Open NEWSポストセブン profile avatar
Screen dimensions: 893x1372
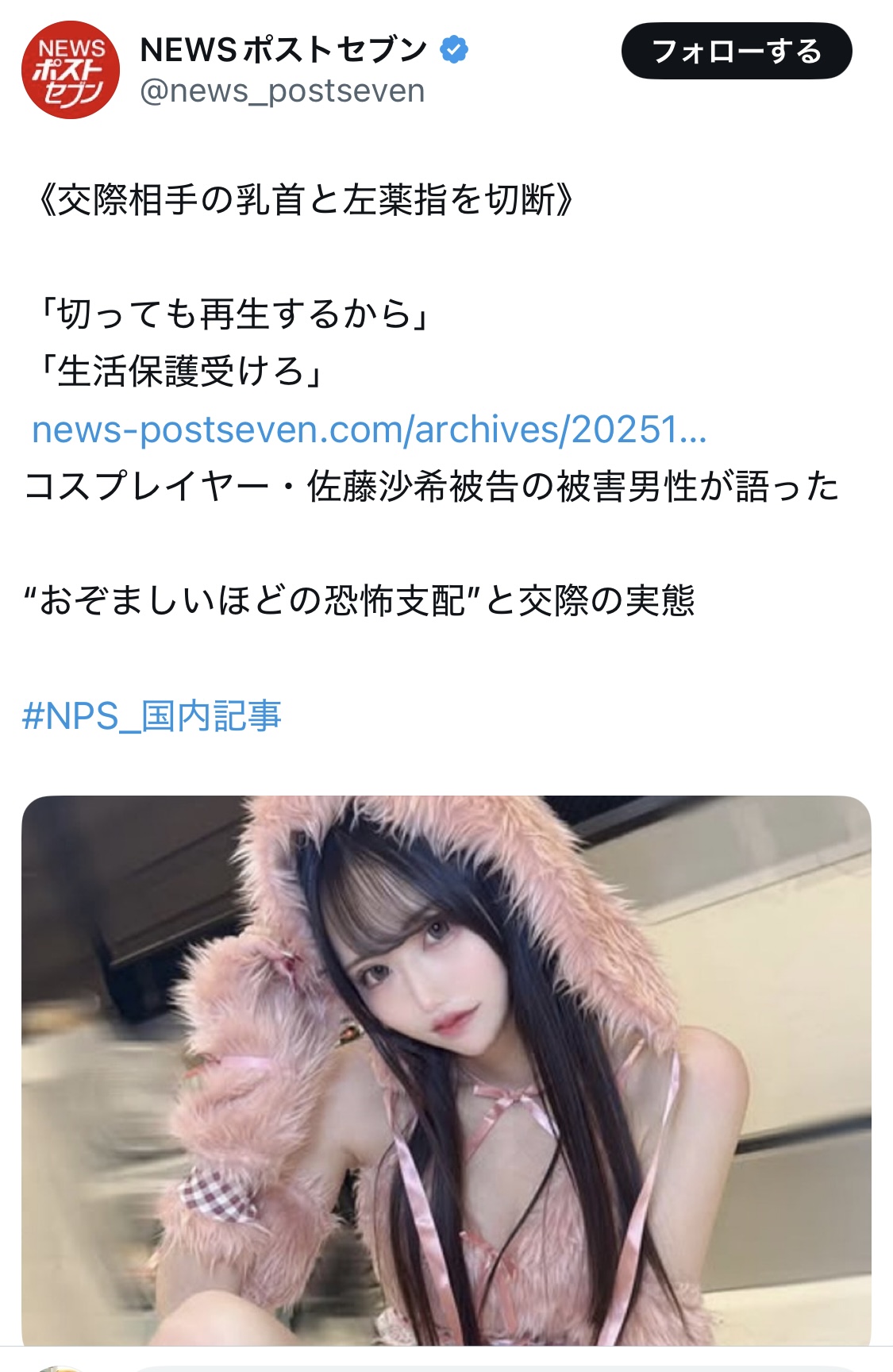(x=71, y=70)
